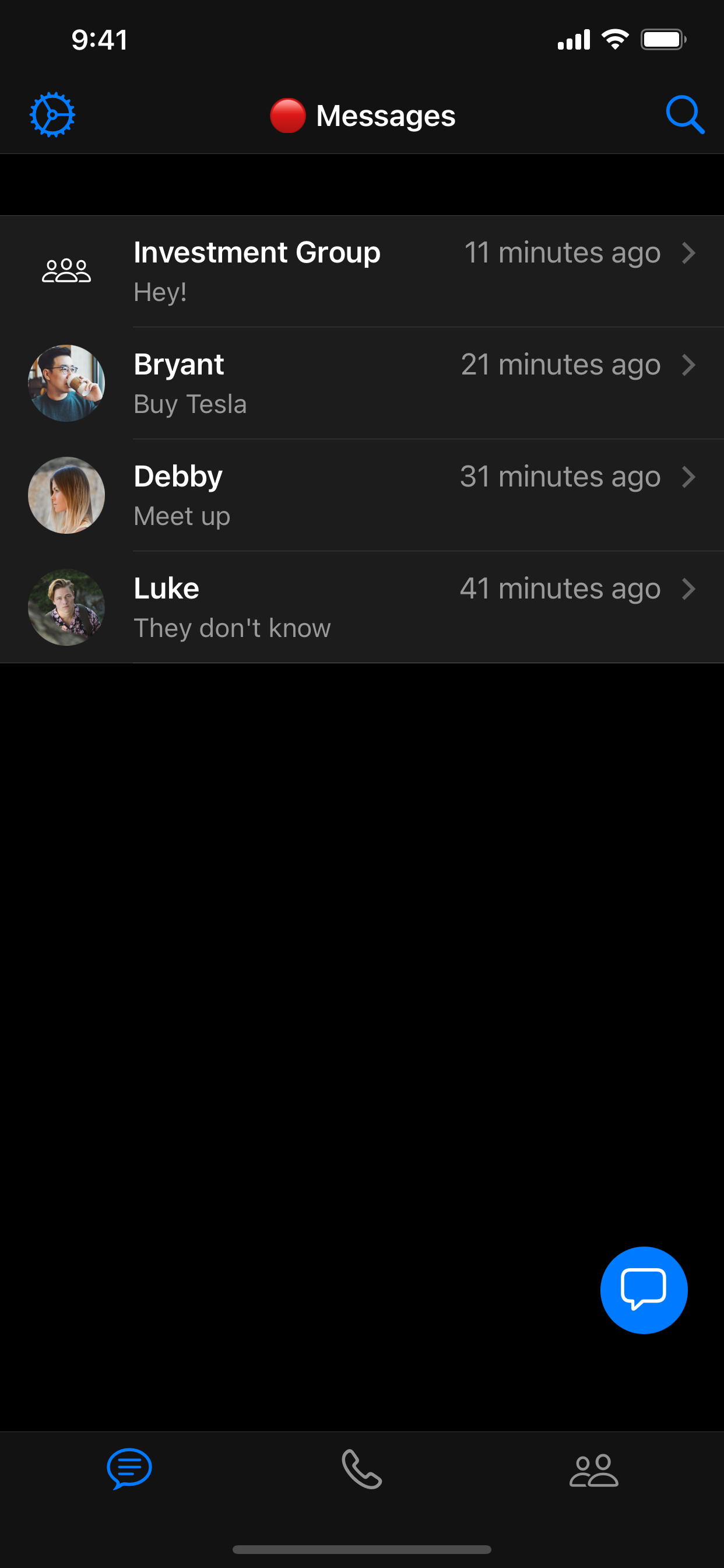Switch to the calls tab
The image size is (724, 1568).
pos(362,1469)
